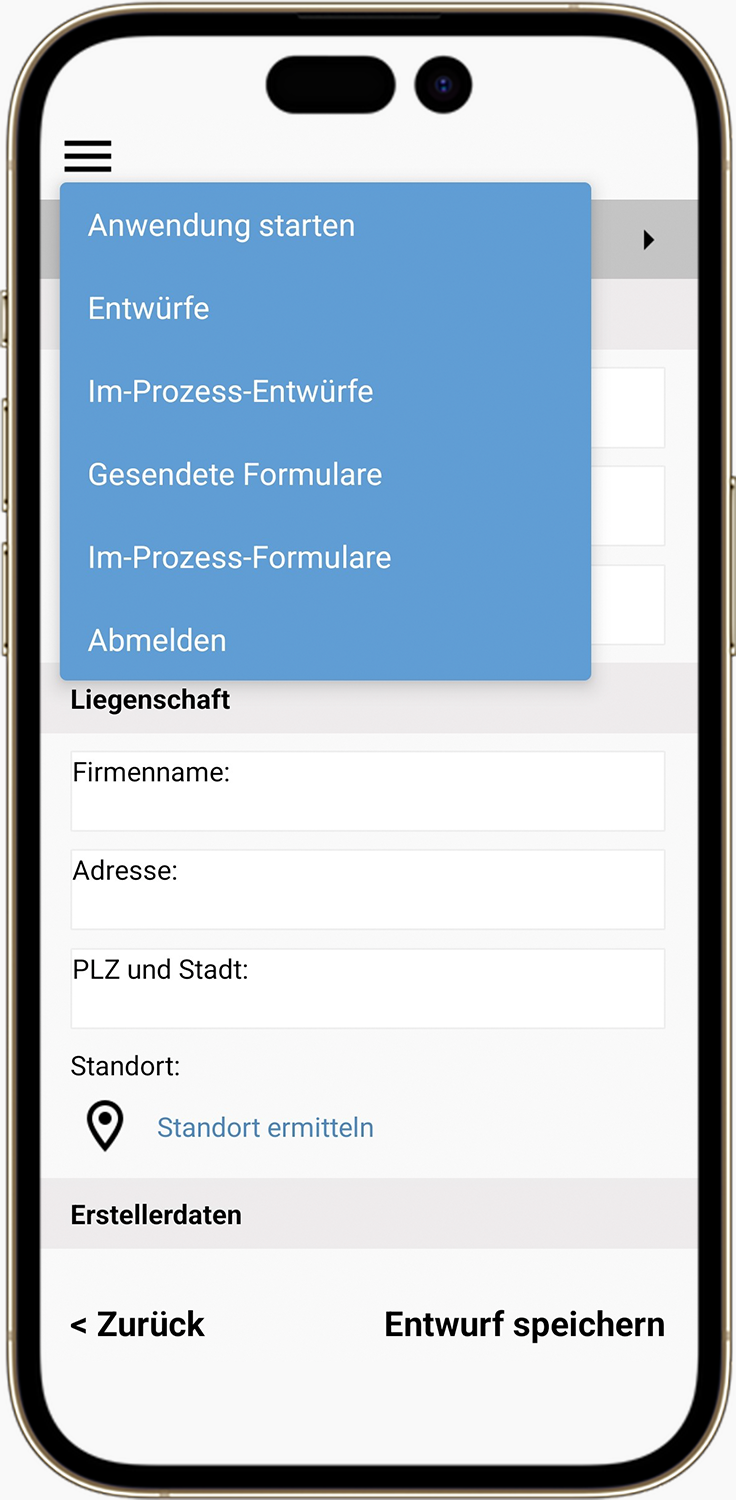Viewport: 736px width, 1500px height.
Task: Open Im-Prozess-Formulare
Action: coord(239,557)
